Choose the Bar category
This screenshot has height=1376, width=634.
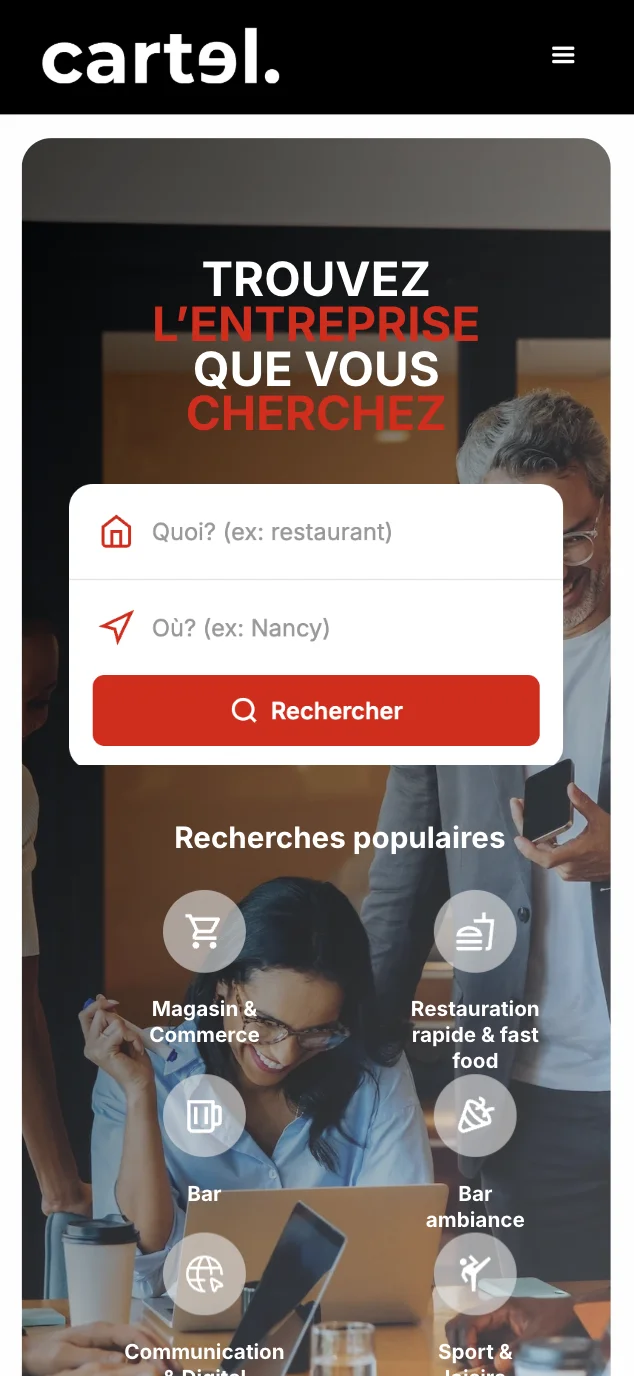click(x=204, y=1116)
